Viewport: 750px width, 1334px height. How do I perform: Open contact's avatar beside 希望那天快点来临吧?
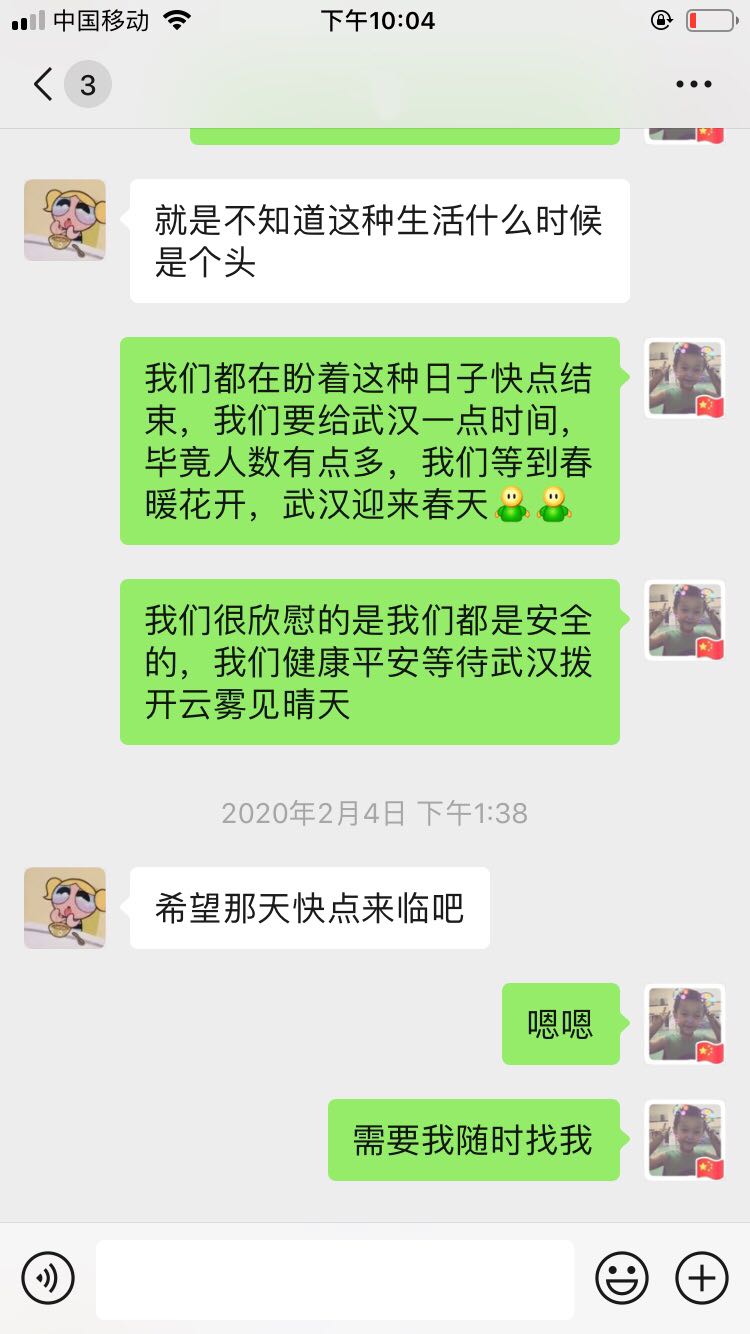pyautogui.click(x=65, y=908)
